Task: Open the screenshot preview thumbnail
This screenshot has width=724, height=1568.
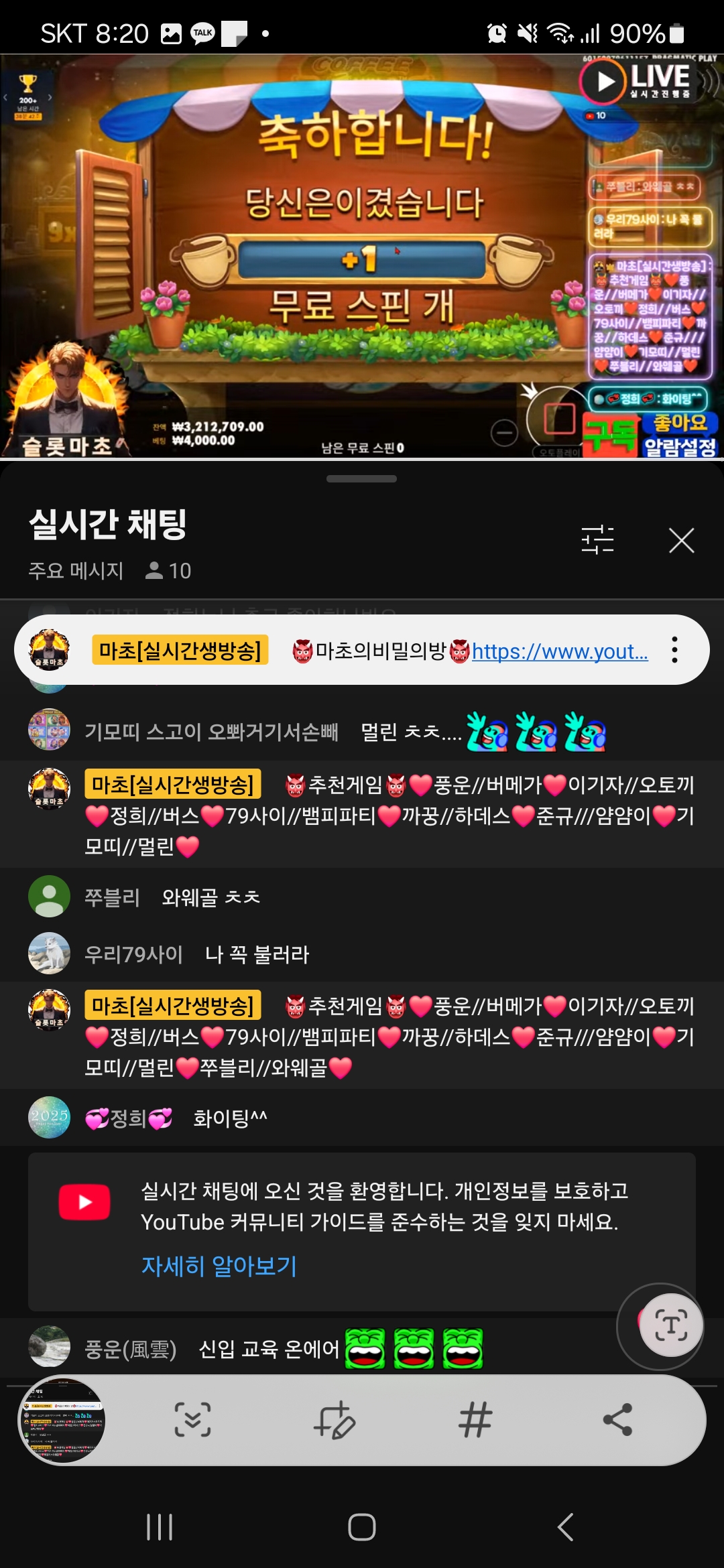Action: coord(64,1420)
